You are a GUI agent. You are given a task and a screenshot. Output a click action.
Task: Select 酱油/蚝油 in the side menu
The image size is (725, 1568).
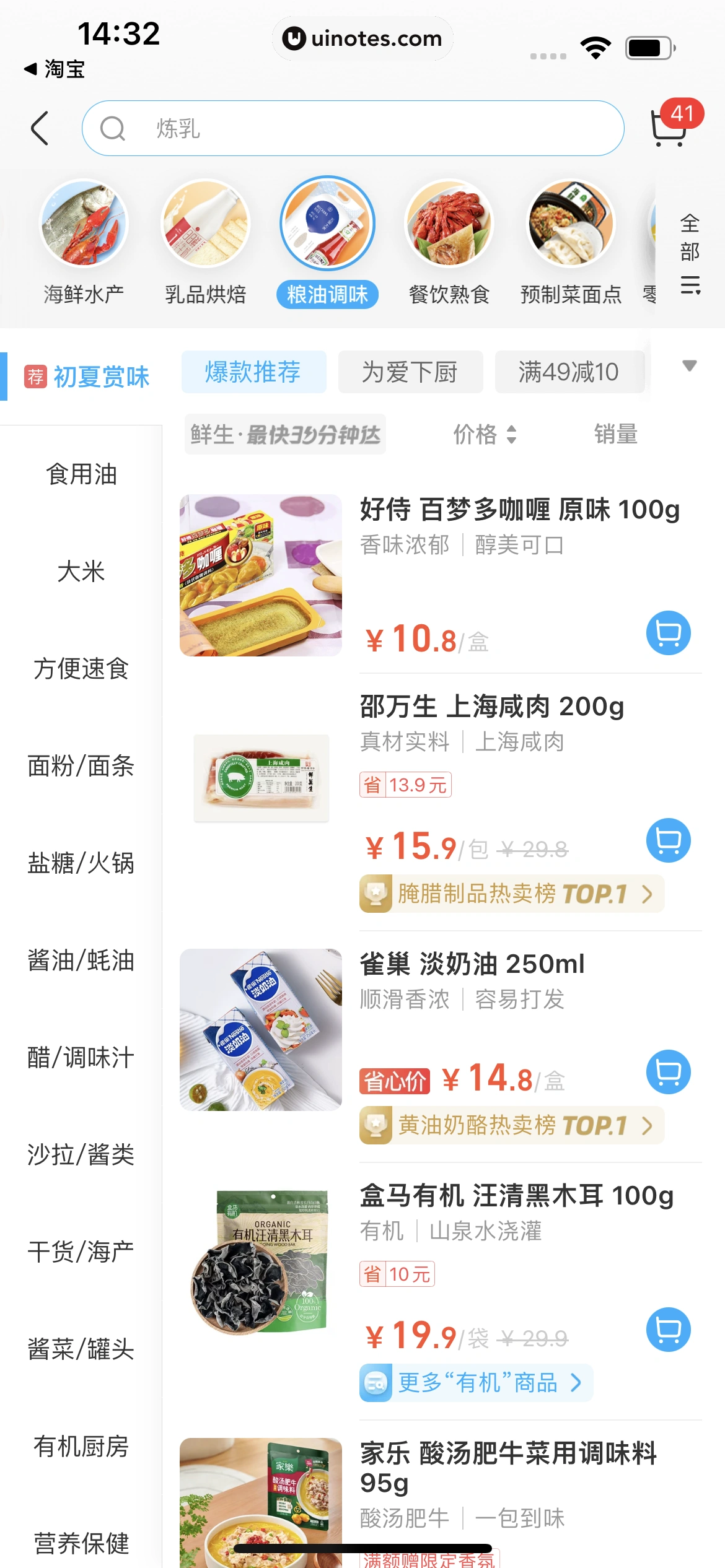[x=81, y=960]
